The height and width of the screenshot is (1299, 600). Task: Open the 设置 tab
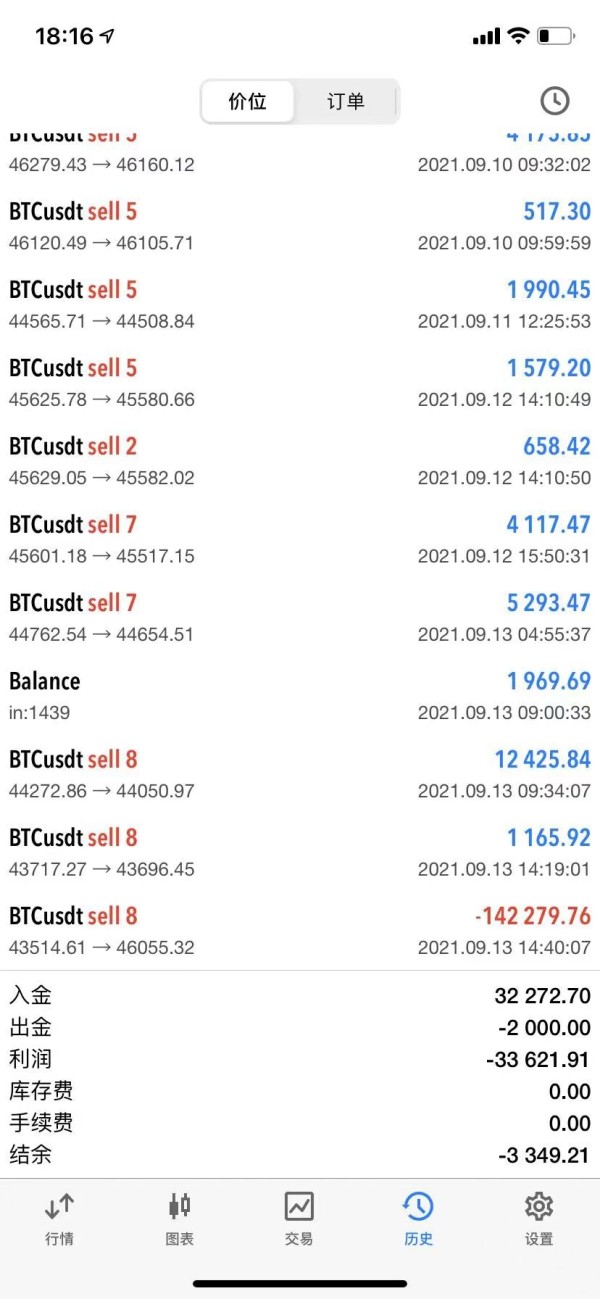coord(538,1218)
